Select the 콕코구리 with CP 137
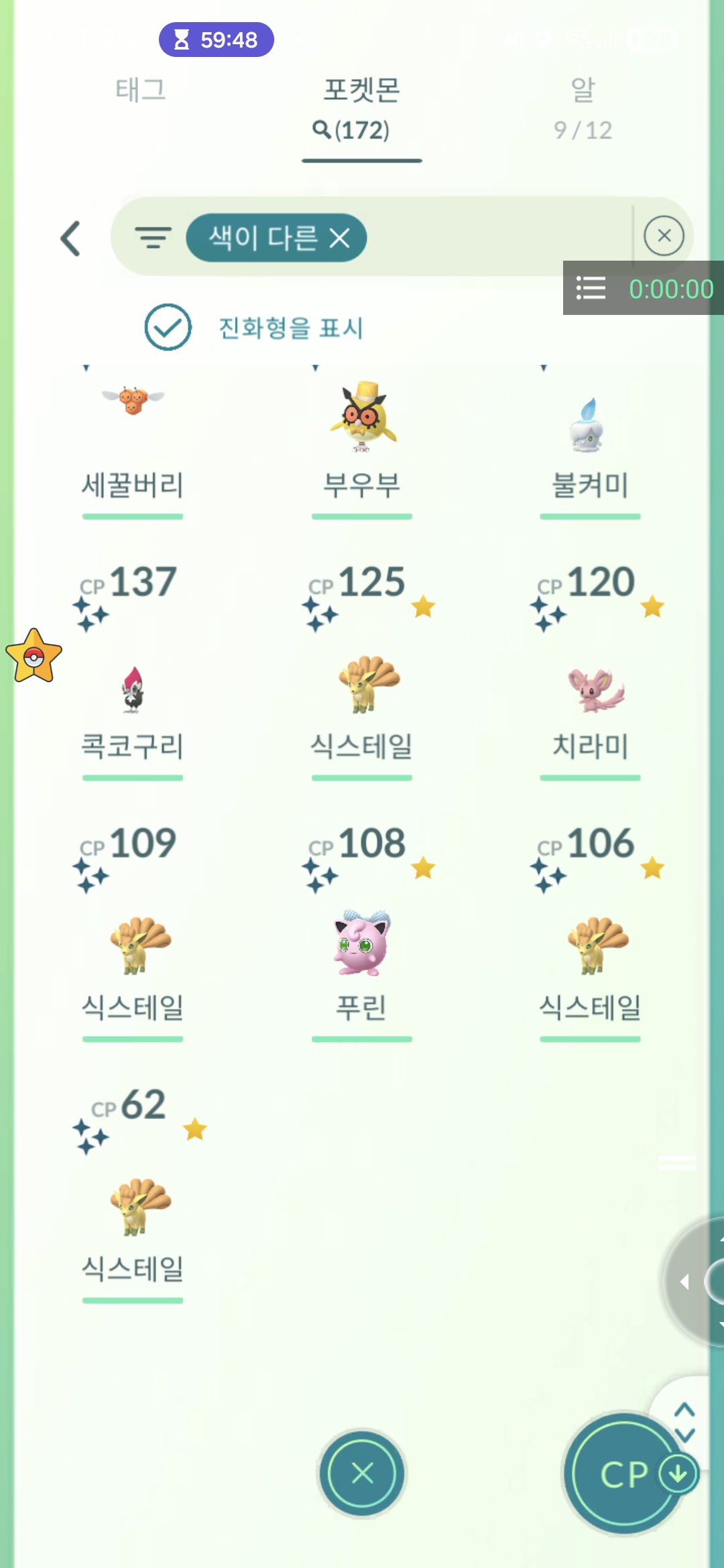The image size is (724, 1568). pos(133,690)
